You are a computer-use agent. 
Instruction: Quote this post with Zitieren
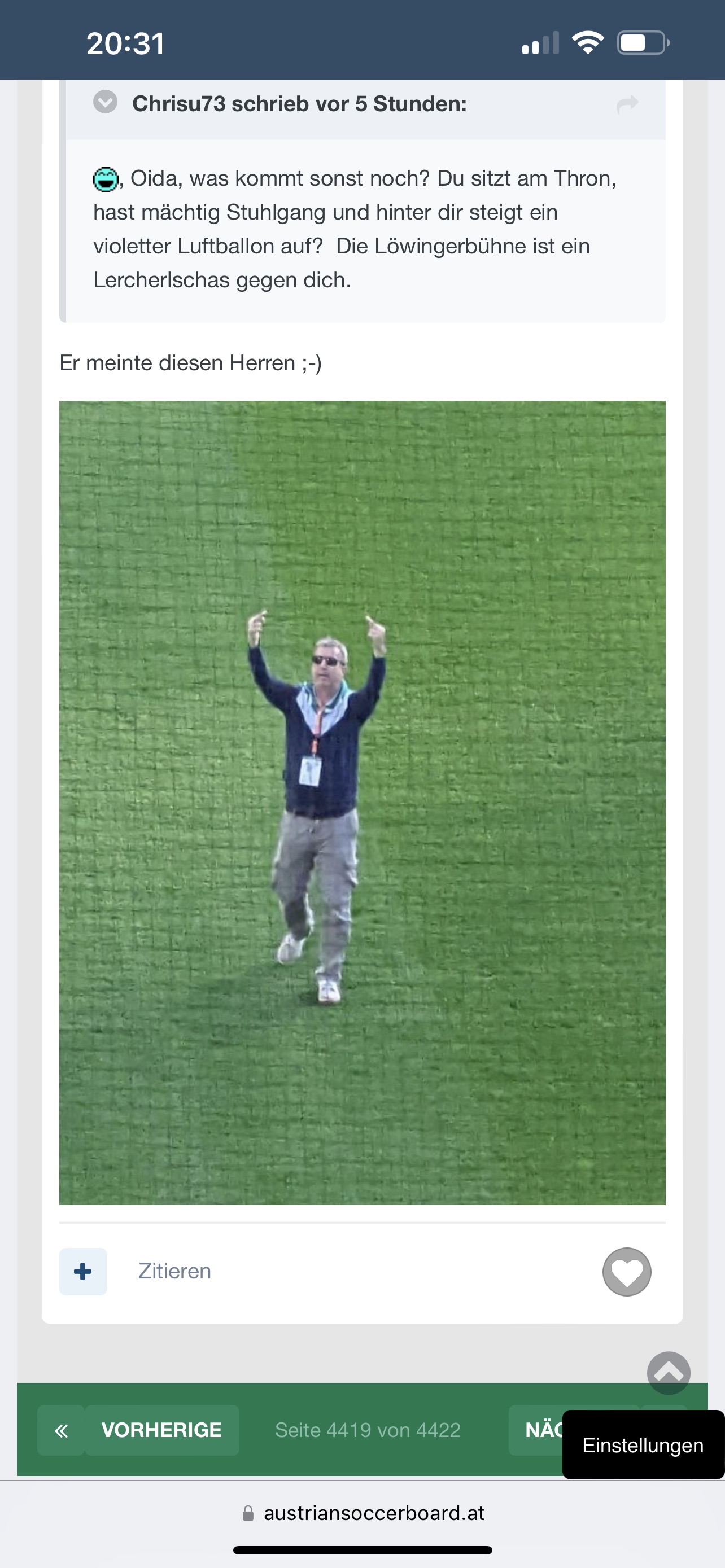point(174,1272)
